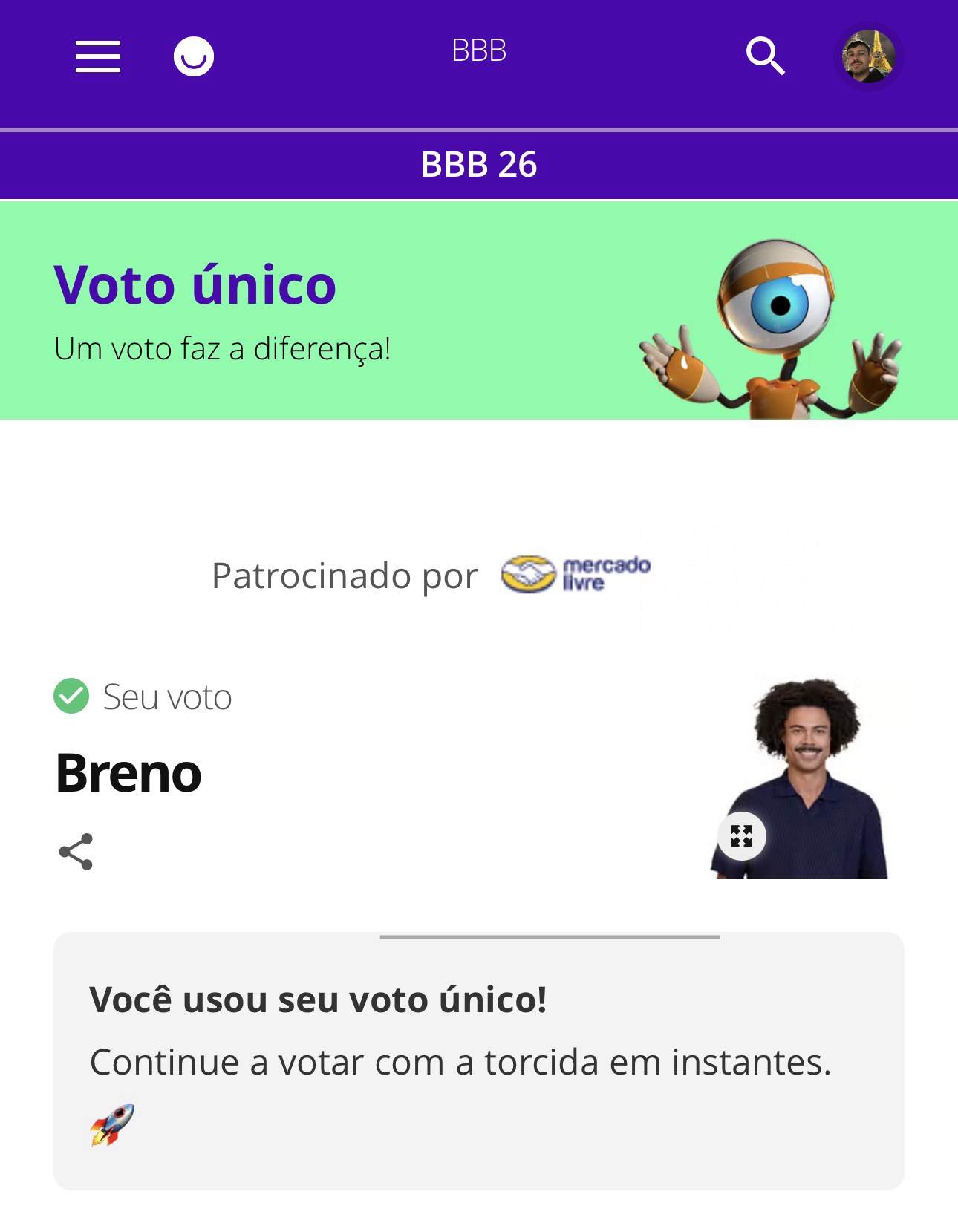Expand Breno's photo to full view
Screen dimensions: 958x1232
[x=742, y=836]
